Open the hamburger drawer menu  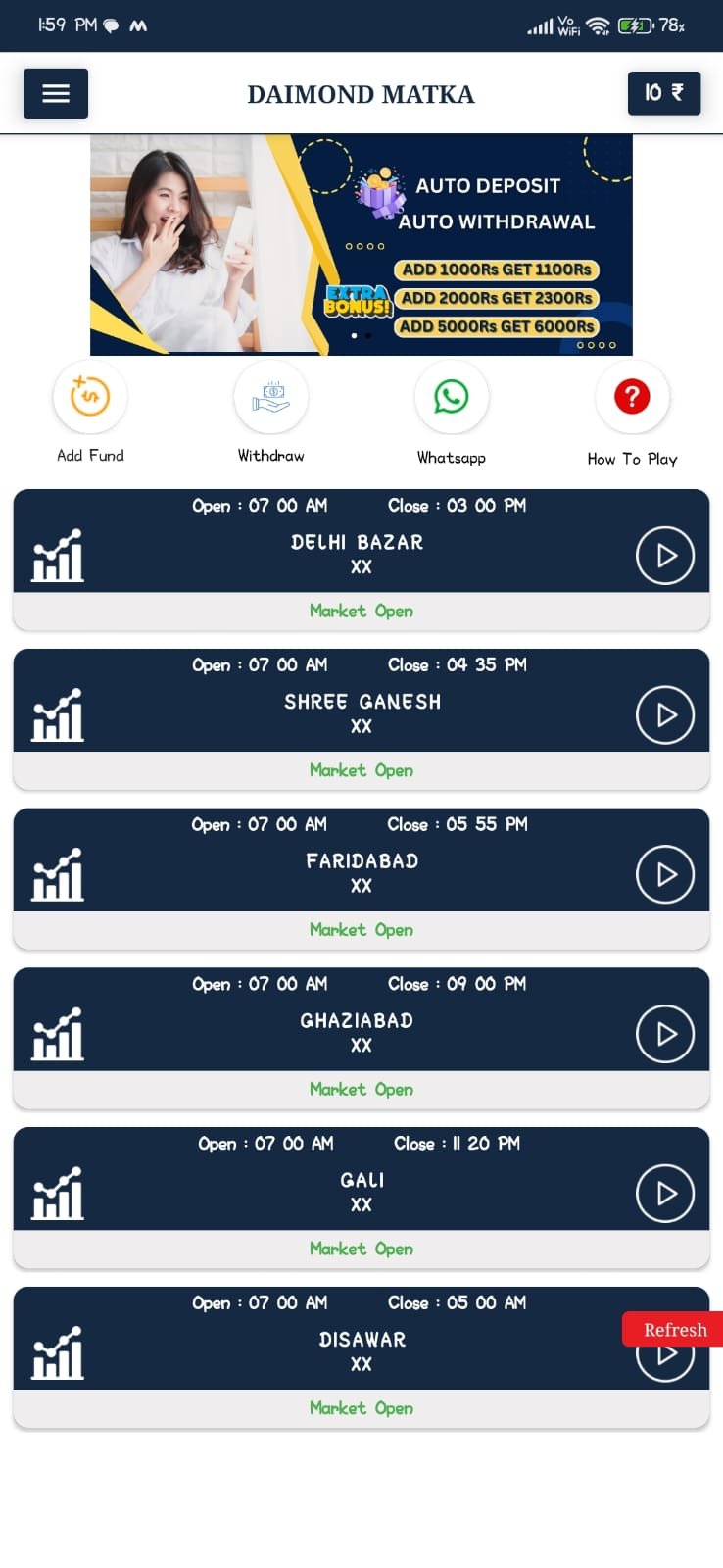56,93
